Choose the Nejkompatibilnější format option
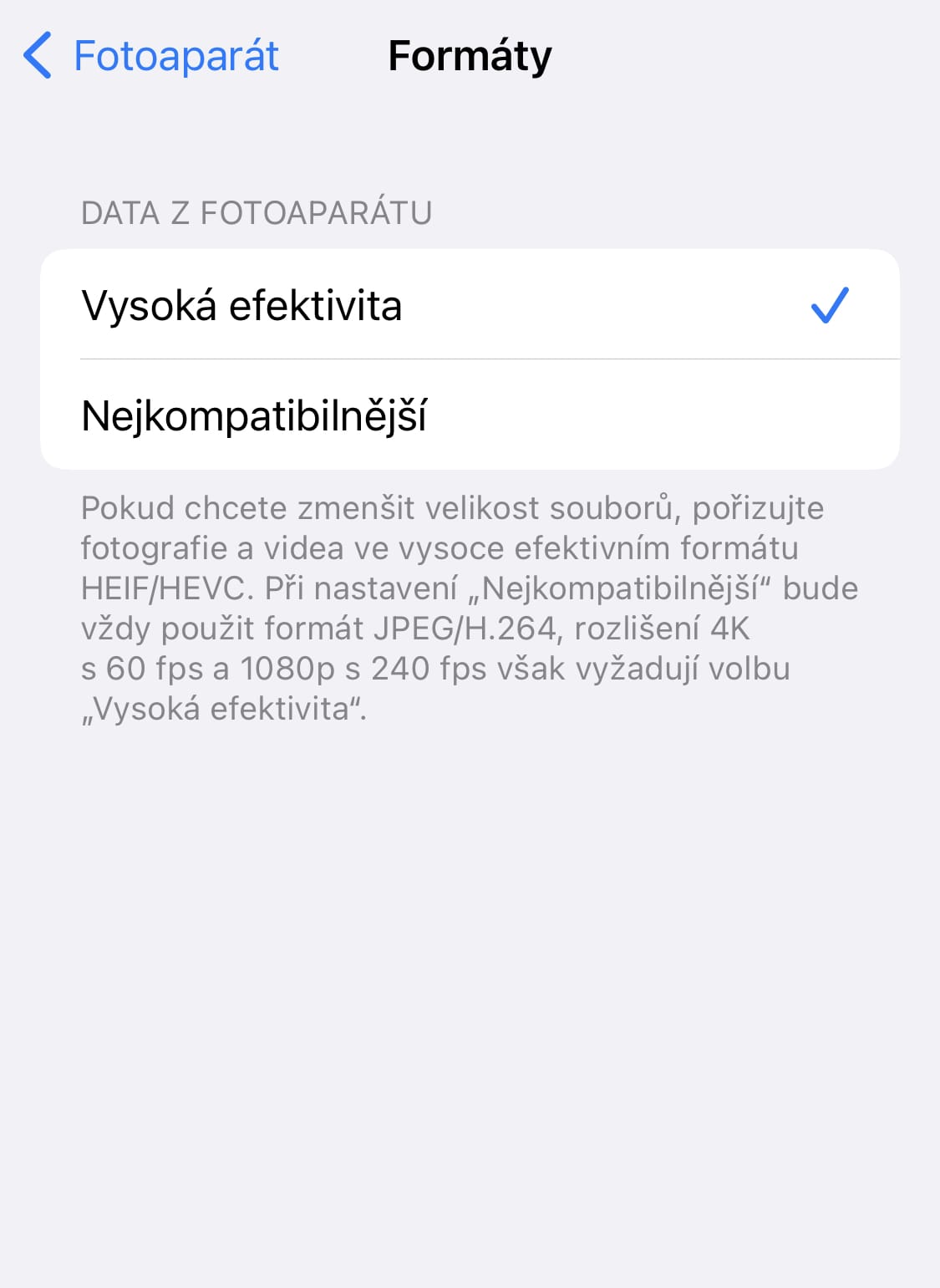 pyautogui.click(x=468, y=415)
